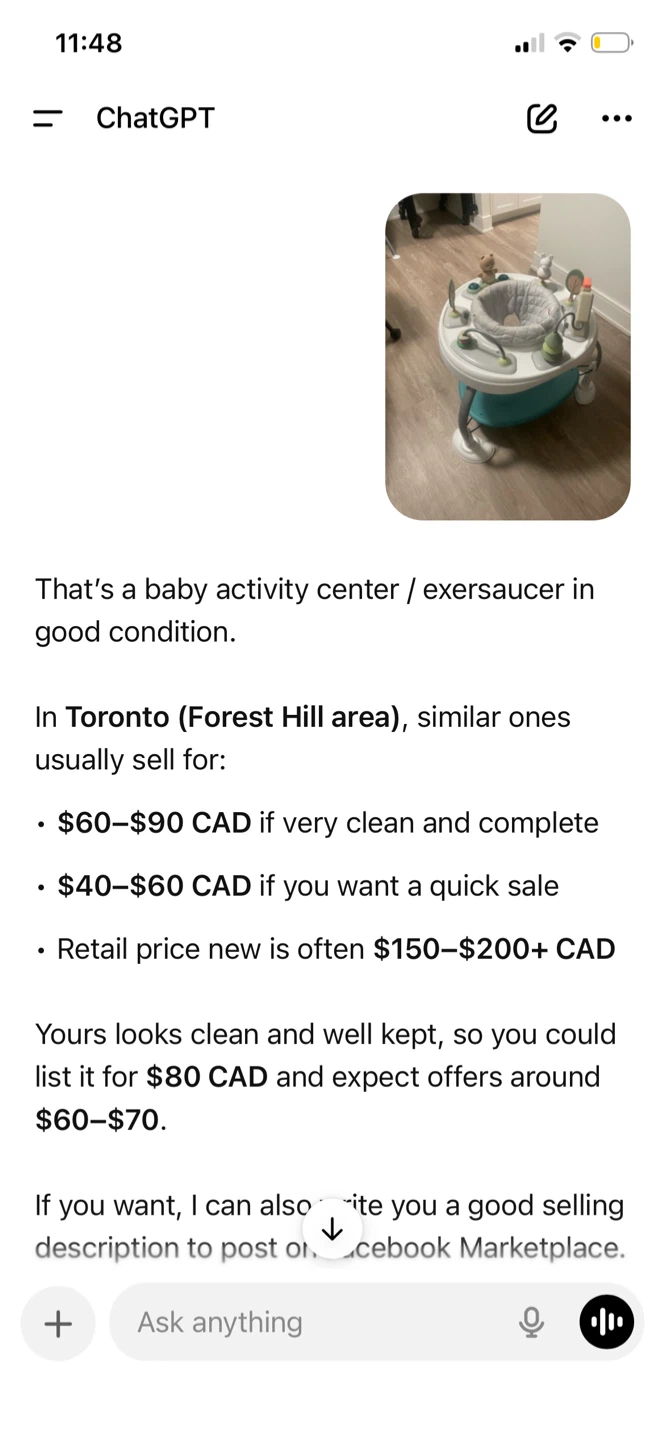Launch voice mode
Screen dimensions: 665x1440
[x=607, y=1322]
